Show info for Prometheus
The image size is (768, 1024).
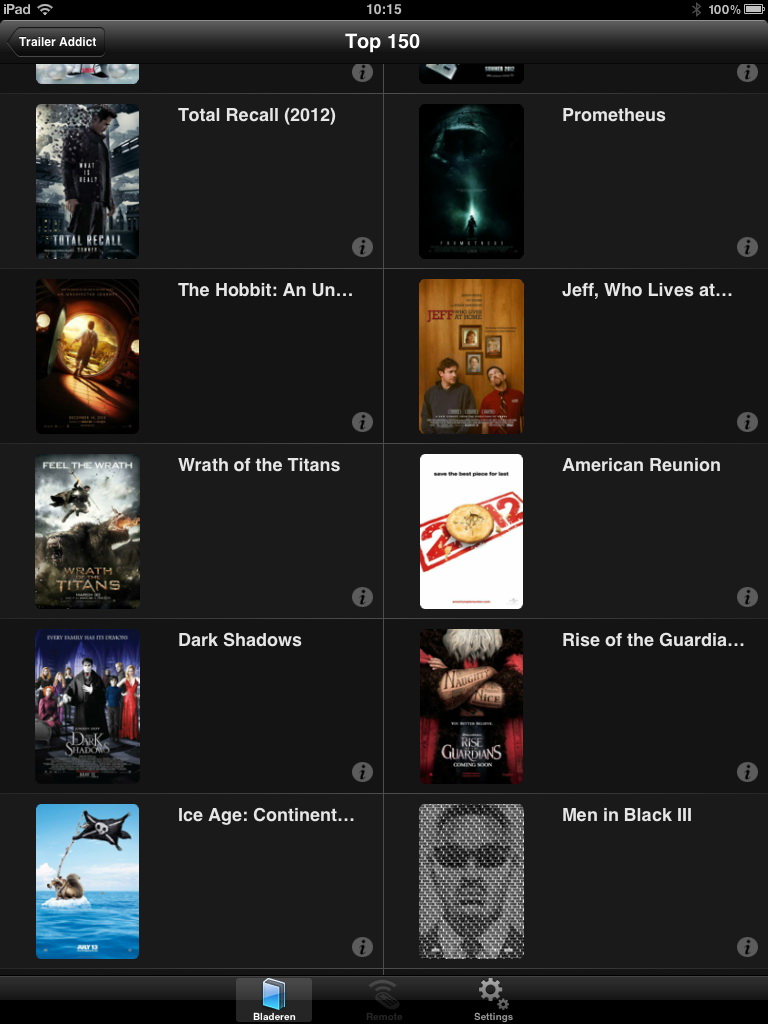pyautogui.click(x=747, y=247)
